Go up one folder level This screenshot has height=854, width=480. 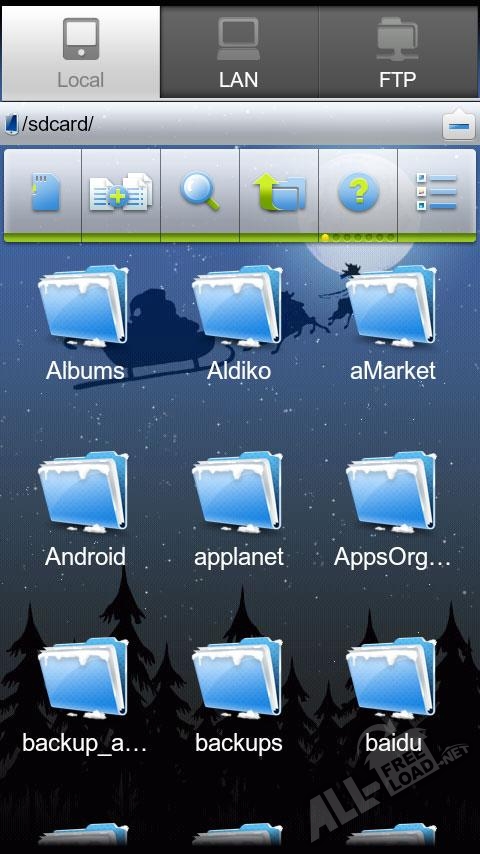click(x=279, y=192)
